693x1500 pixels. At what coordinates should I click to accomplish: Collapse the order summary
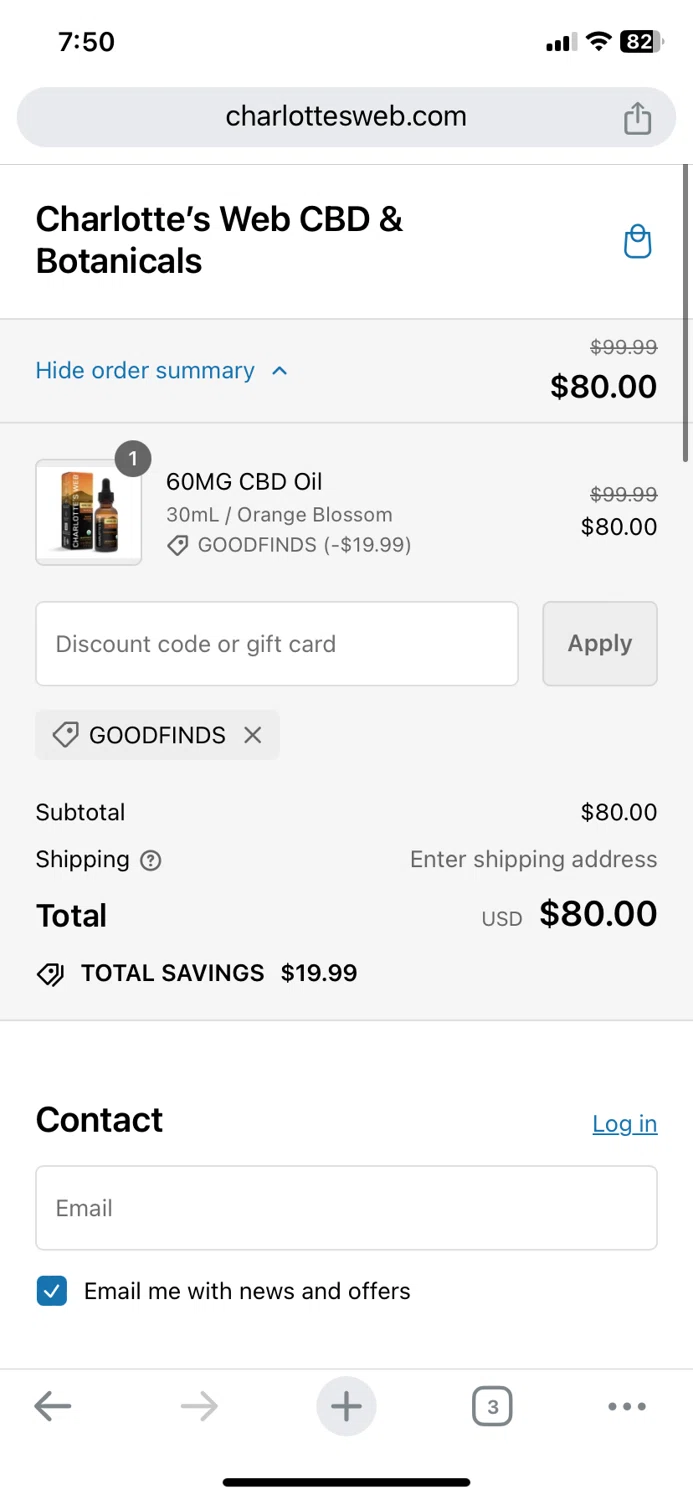coord(162,371)
